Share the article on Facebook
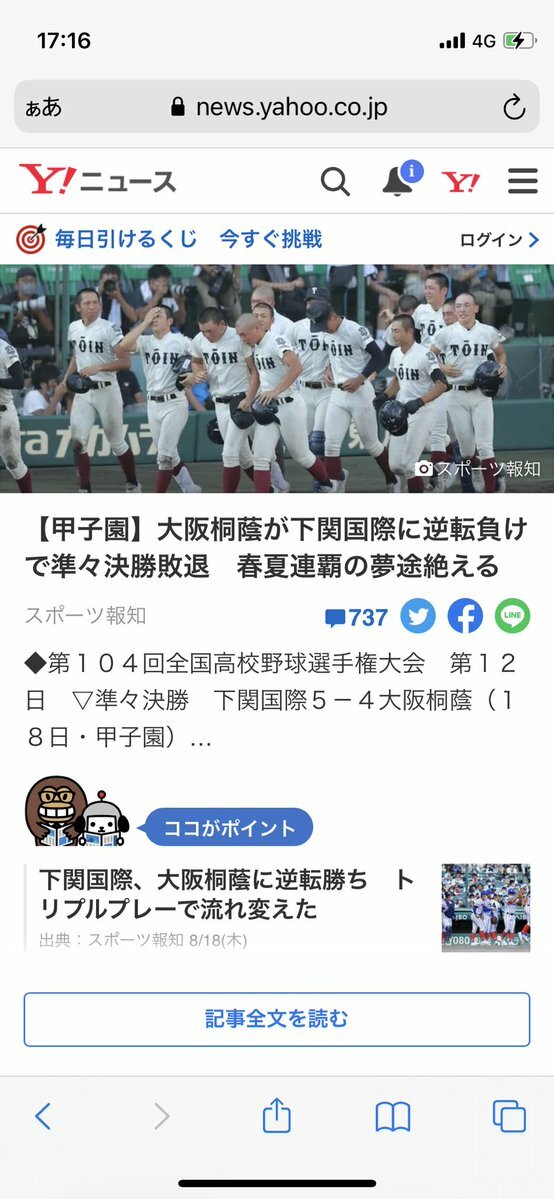 click(x=465, y=616)
